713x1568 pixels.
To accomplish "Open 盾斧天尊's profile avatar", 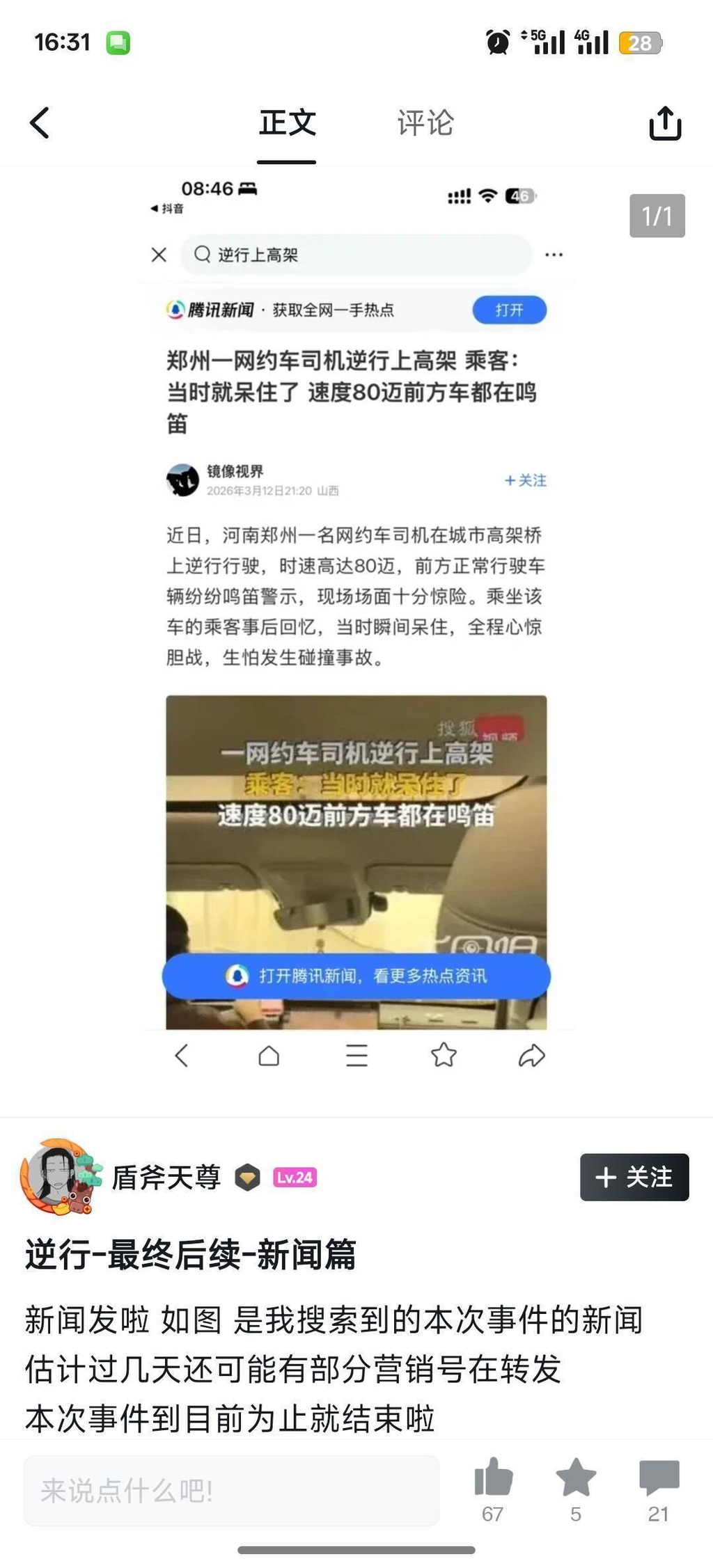I will click(x=58, y=1177).
